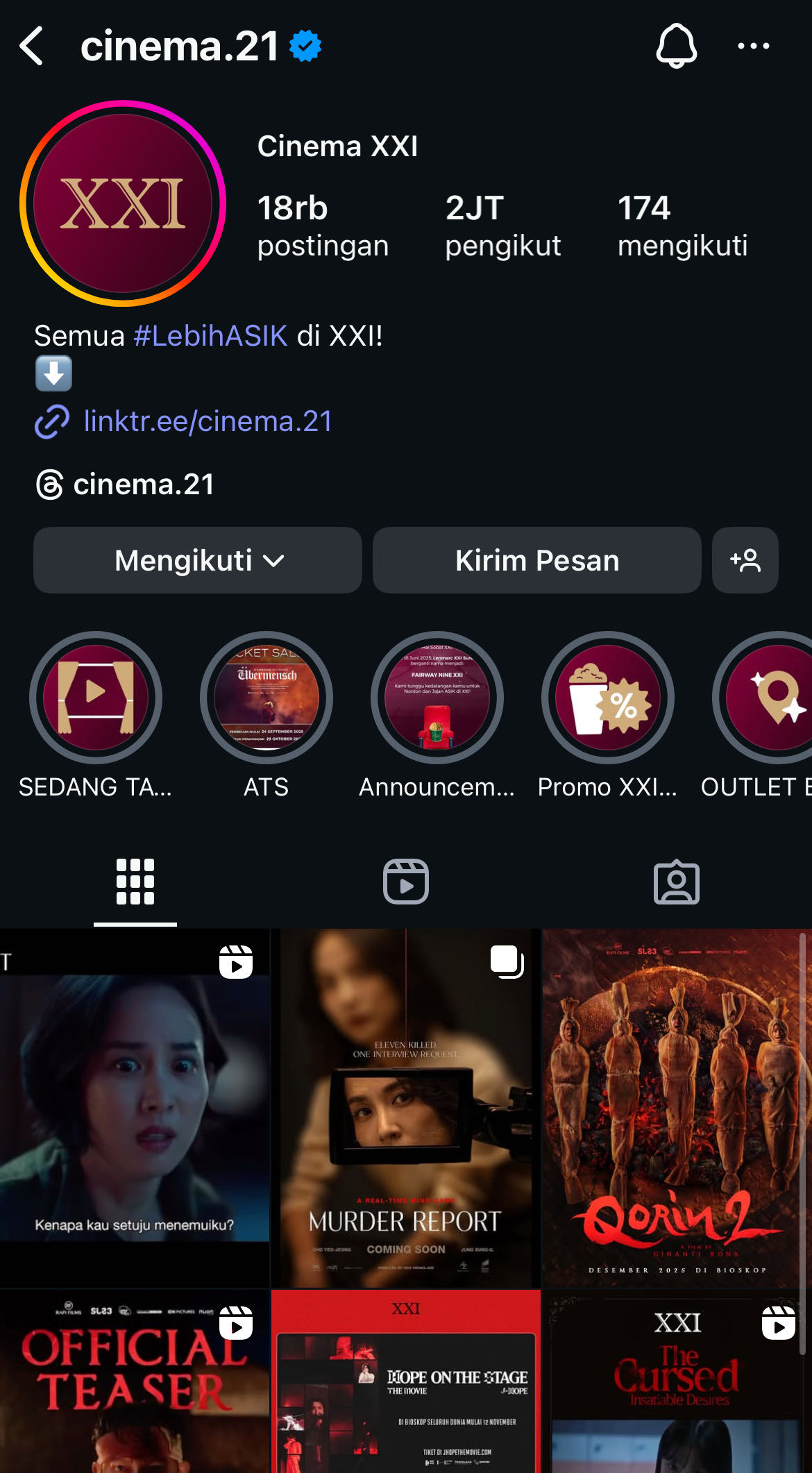The height and width of the screenshot is (1473, 812).
Task: View the Promo XXI... highlight
Action: [x=608, y=697]
